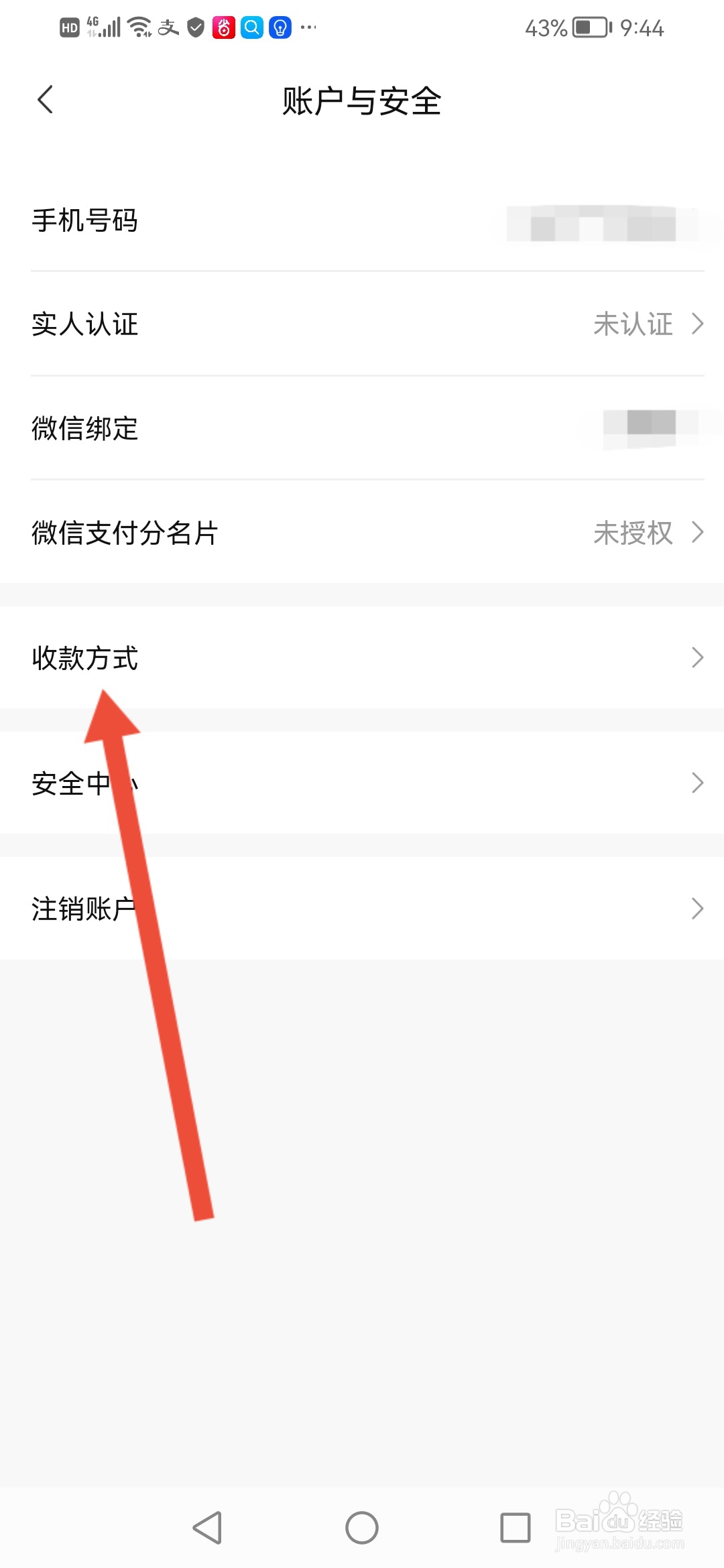Tap the red Baidu app icon in status bar
724x1568 pixels.
[x=225, y=27]
